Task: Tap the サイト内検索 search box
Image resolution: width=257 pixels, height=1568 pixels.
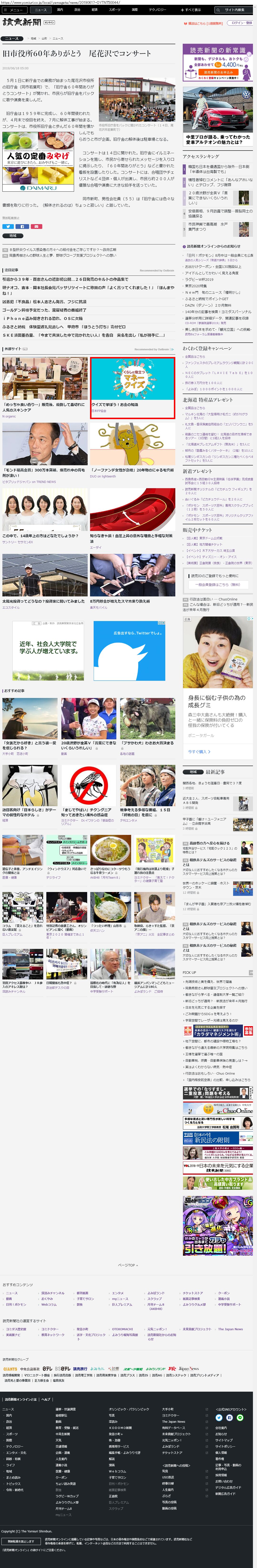Action: click(x=235, y=10)
